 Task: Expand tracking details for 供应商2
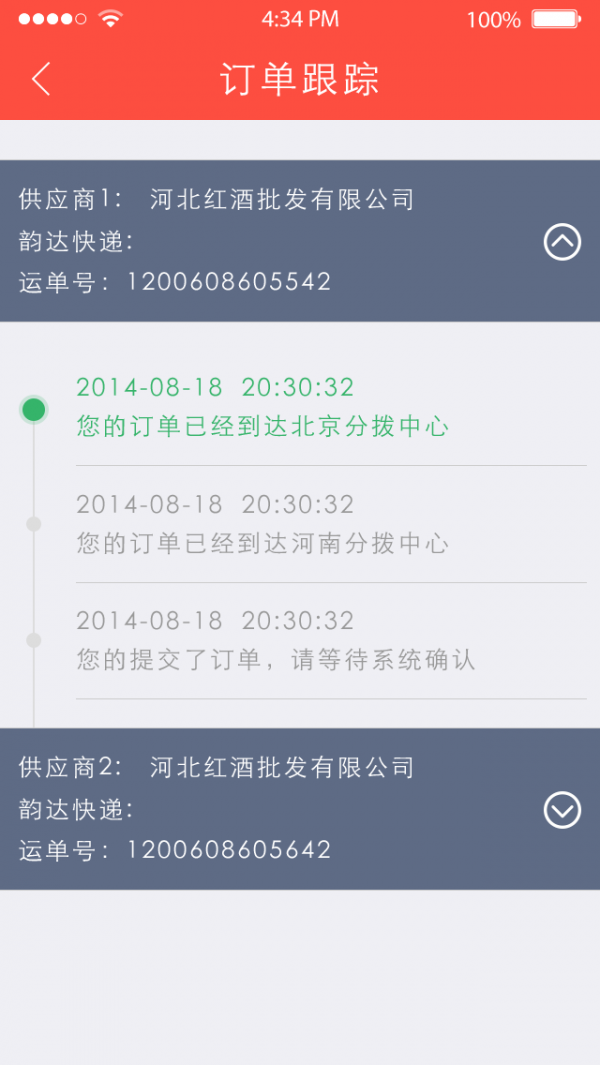(x=562, y=809)
